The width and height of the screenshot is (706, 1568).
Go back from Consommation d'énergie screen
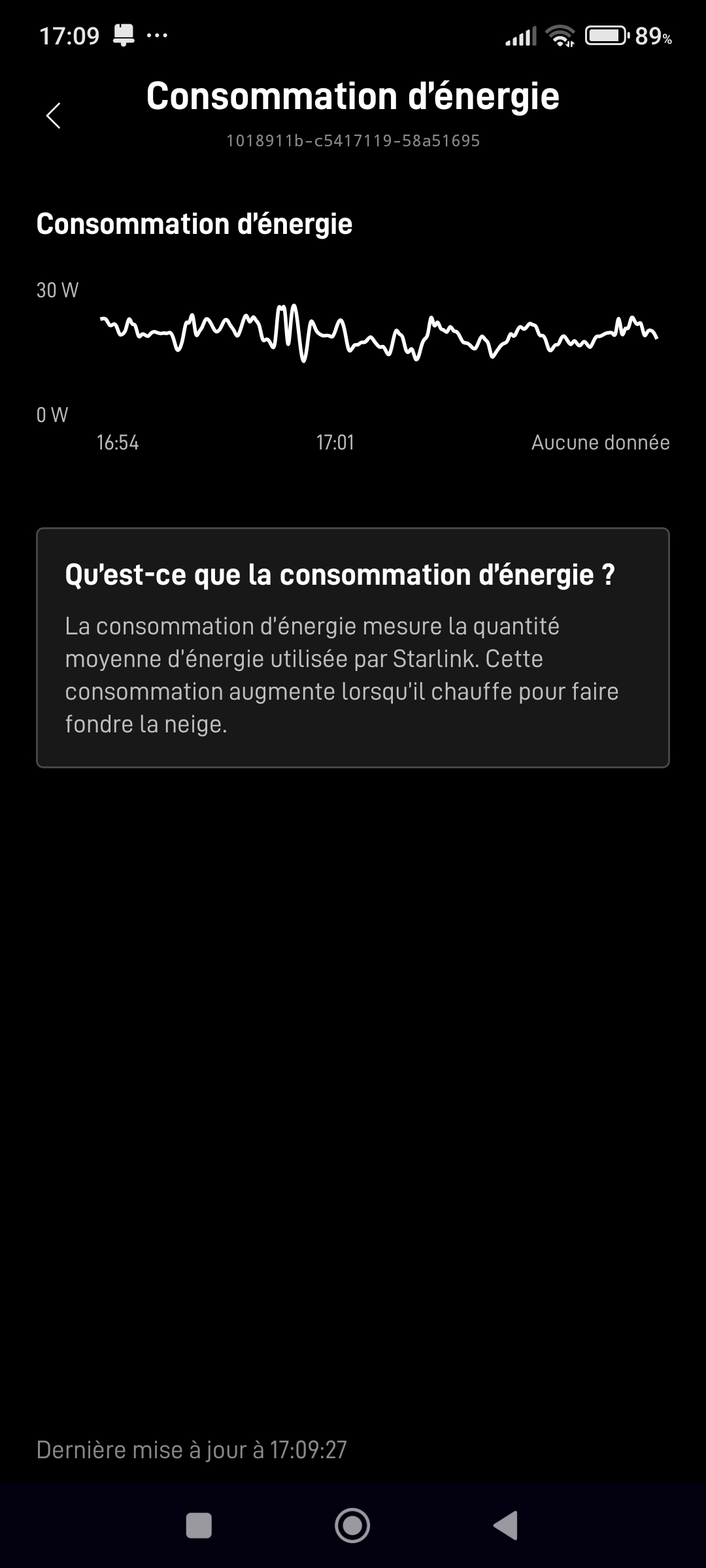[54, 116]
